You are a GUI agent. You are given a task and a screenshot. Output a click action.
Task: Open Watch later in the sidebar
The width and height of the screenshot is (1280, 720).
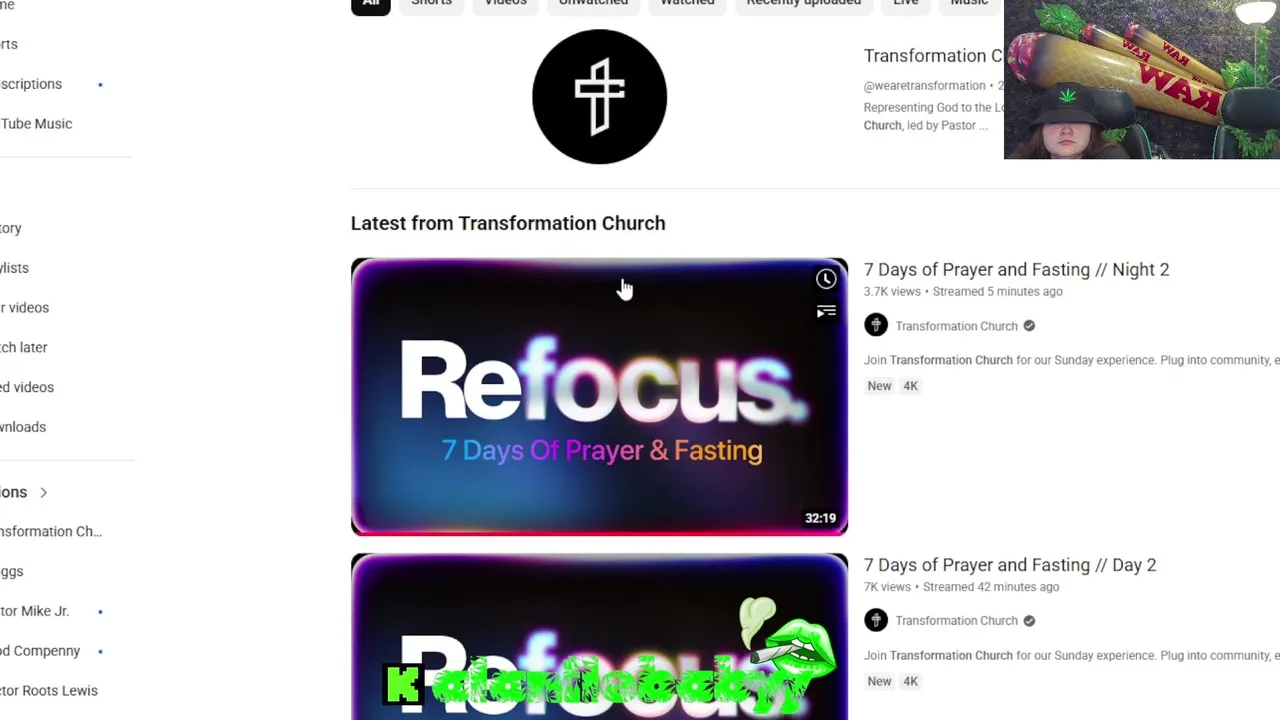coord(24,347)
